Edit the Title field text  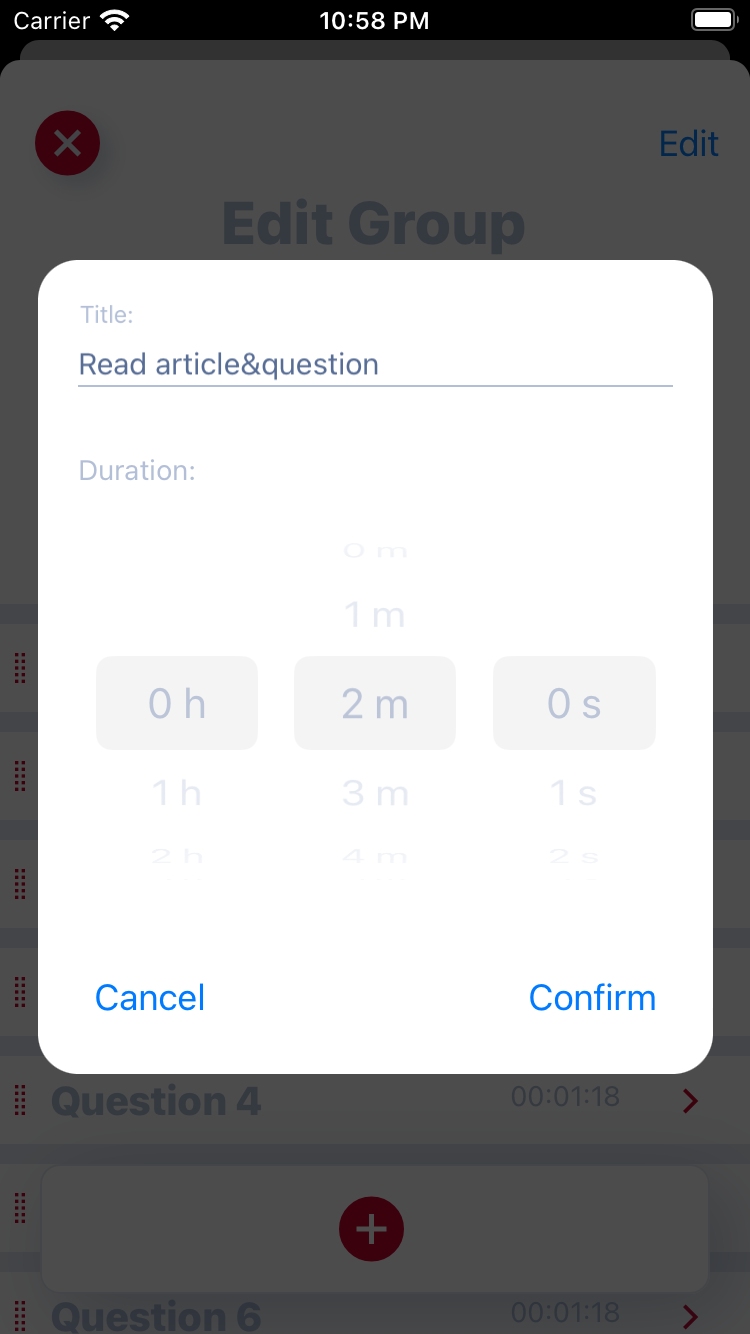(x=375, y=364)
